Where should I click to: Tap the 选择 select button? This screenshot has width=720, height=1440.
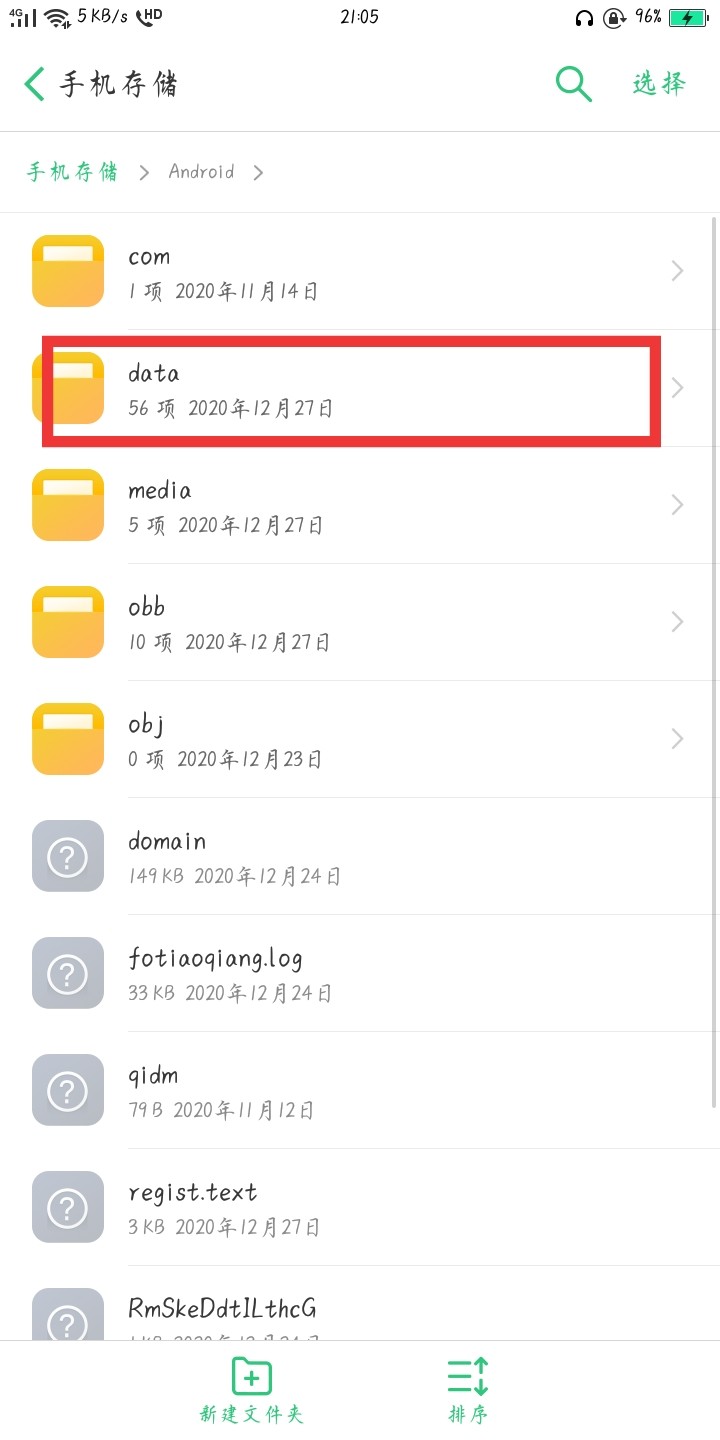point(659,84)
